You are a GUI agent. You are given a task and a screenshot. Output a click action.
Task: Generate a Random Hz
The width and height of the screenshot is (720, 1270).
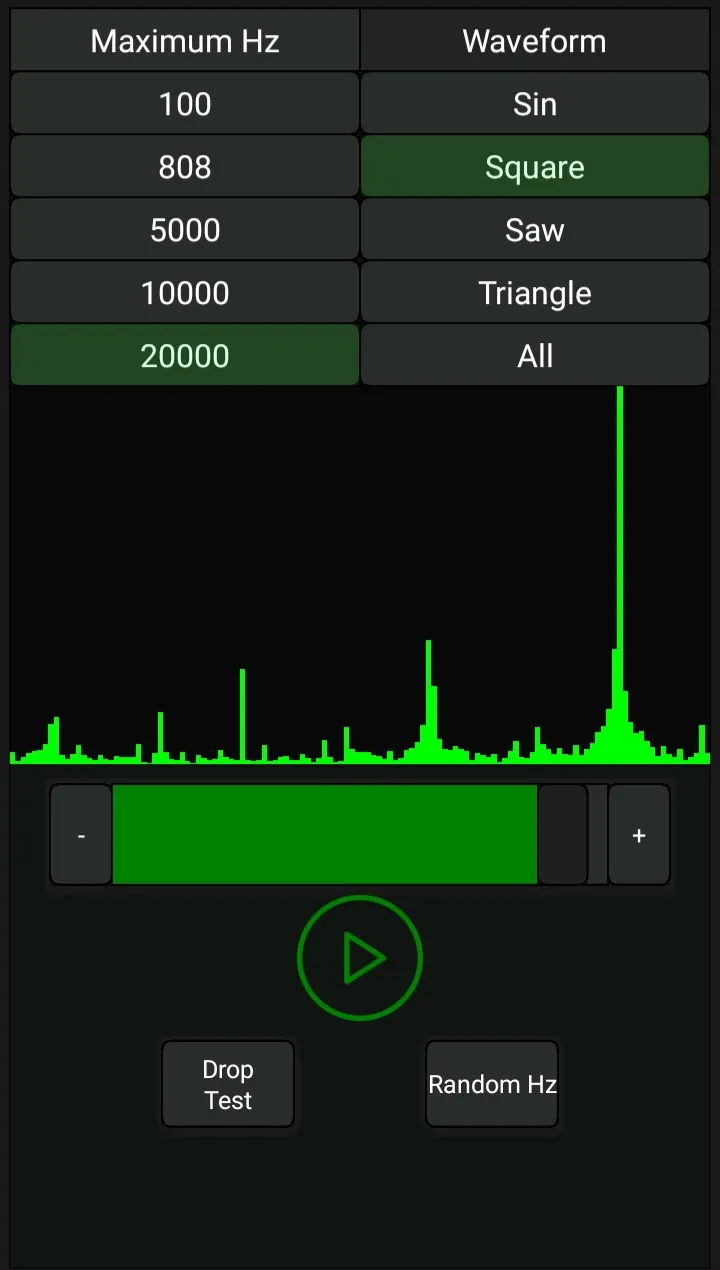(x=492, y=1084)
